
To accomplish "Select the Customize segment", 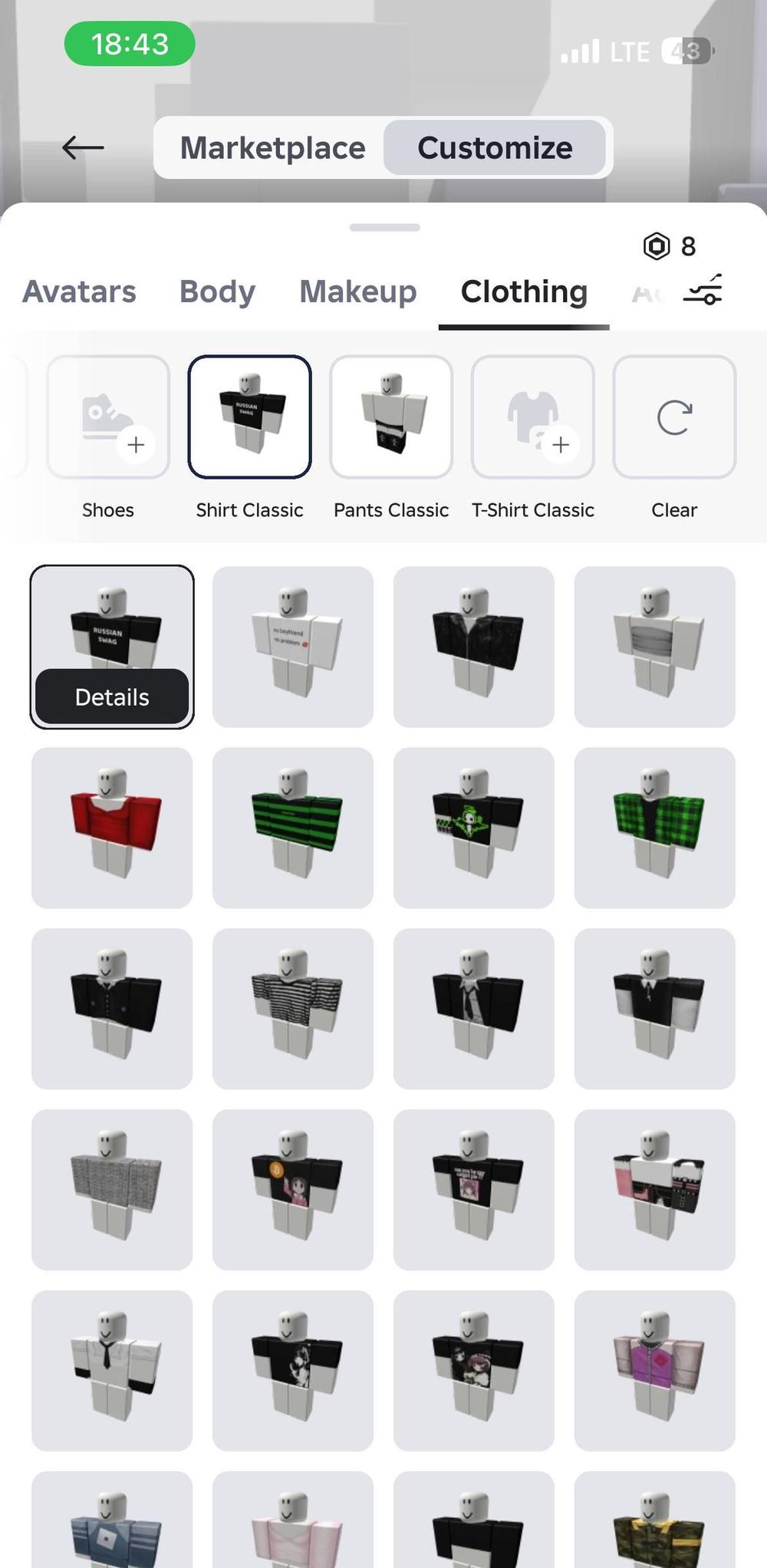I will 495,148.
